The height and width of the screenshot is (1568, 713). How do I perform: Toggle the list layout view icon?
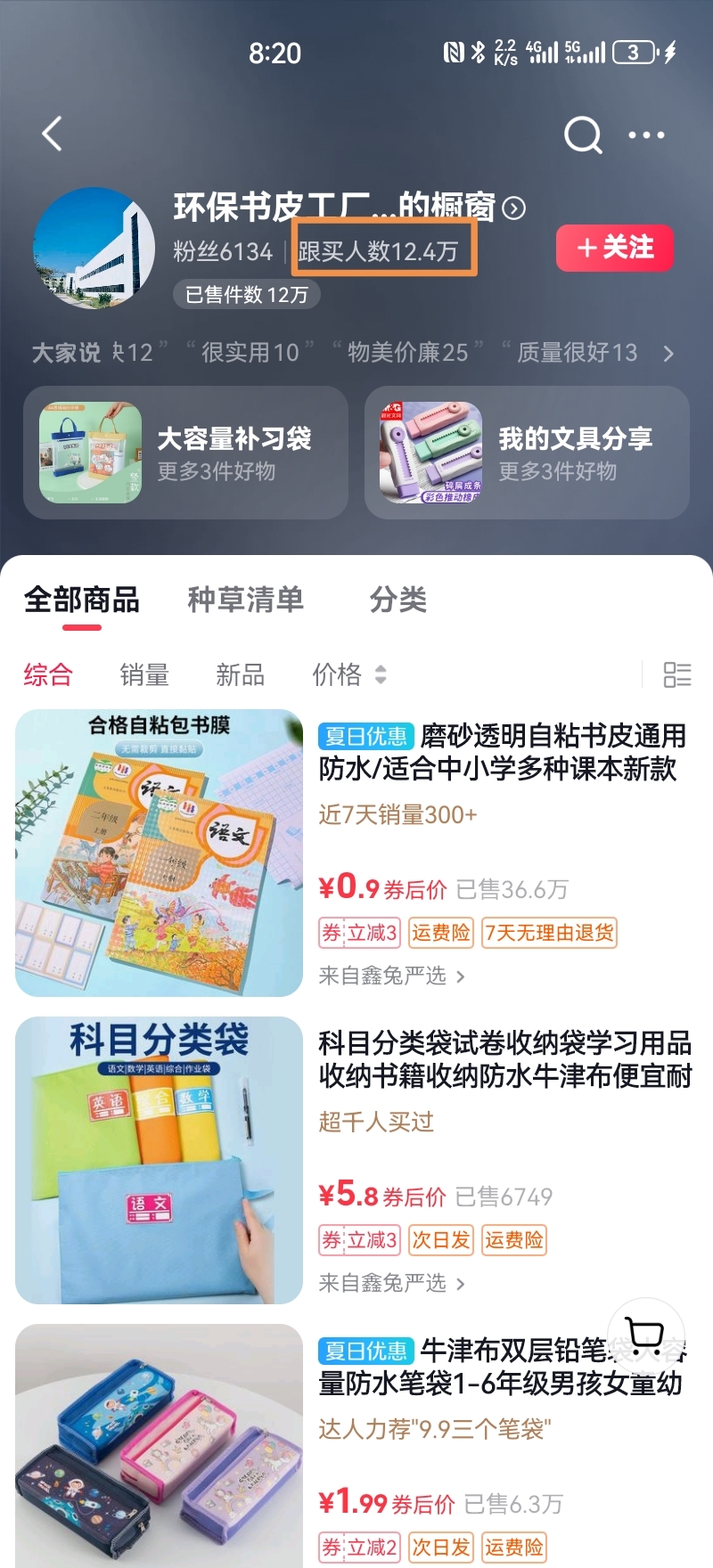[x=677, y=675]
